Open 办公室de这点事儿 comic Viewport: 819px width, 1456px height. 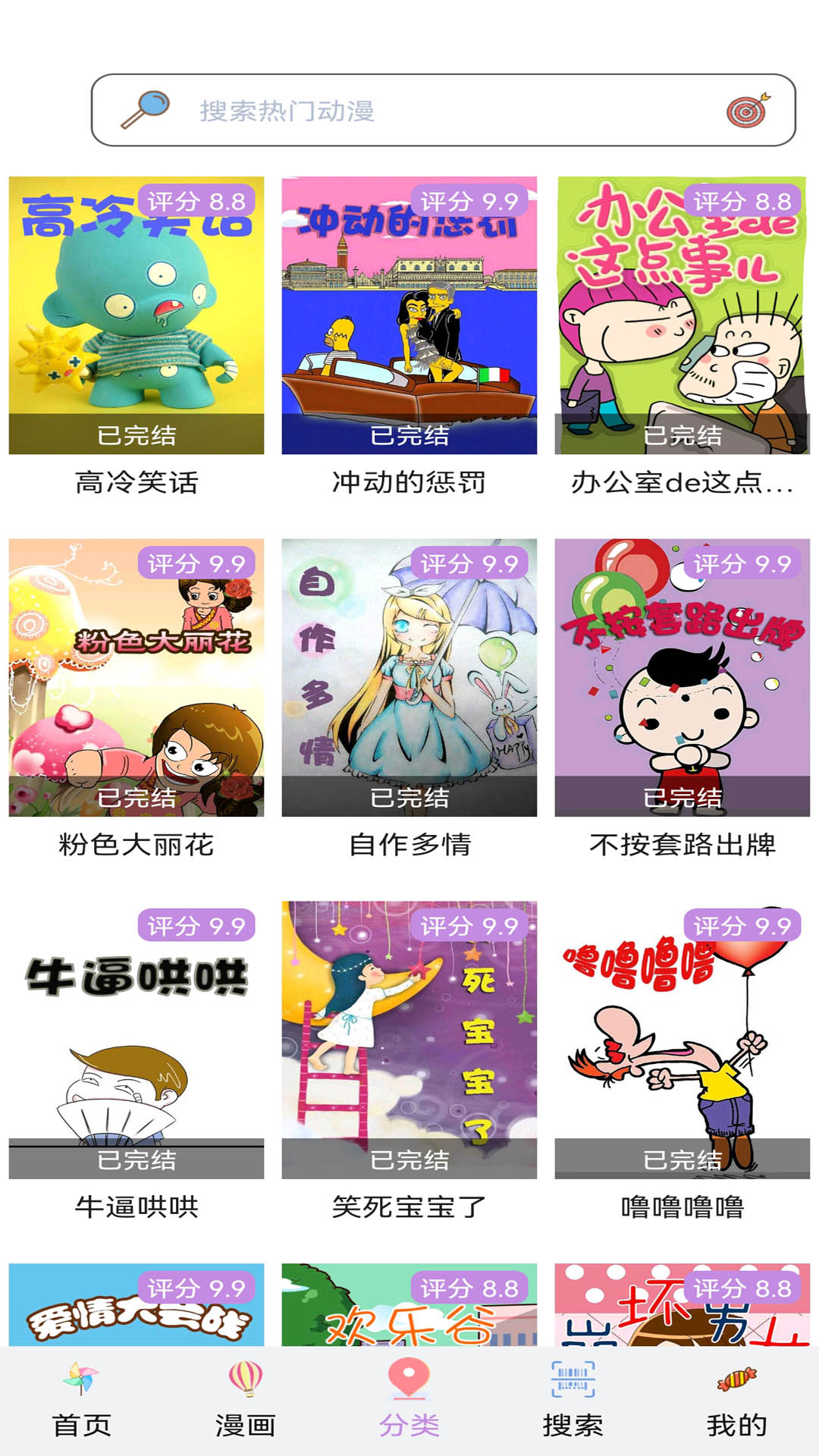684,311
